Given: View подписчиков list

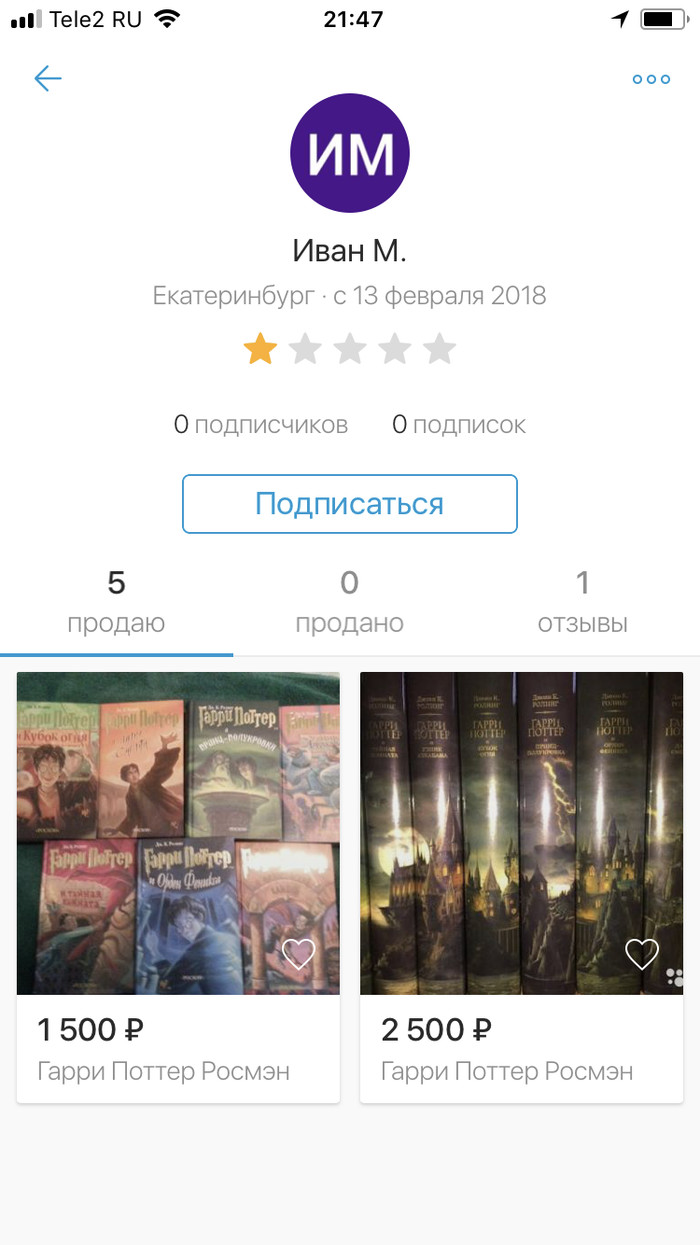Looking at the screenshot, I should point(260,425).
